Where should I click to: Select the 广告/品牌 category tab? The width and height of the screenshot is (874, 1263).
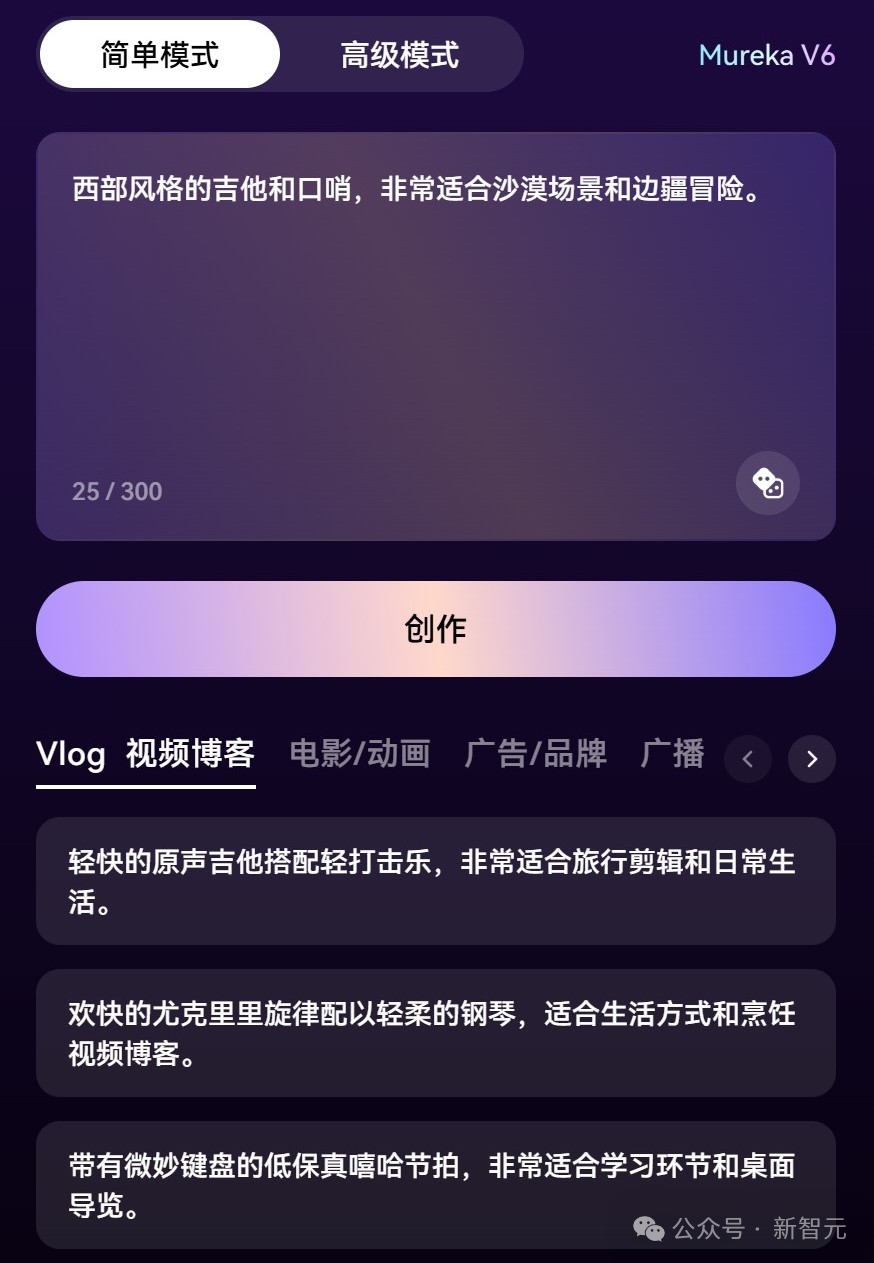[x=535, y=755]
